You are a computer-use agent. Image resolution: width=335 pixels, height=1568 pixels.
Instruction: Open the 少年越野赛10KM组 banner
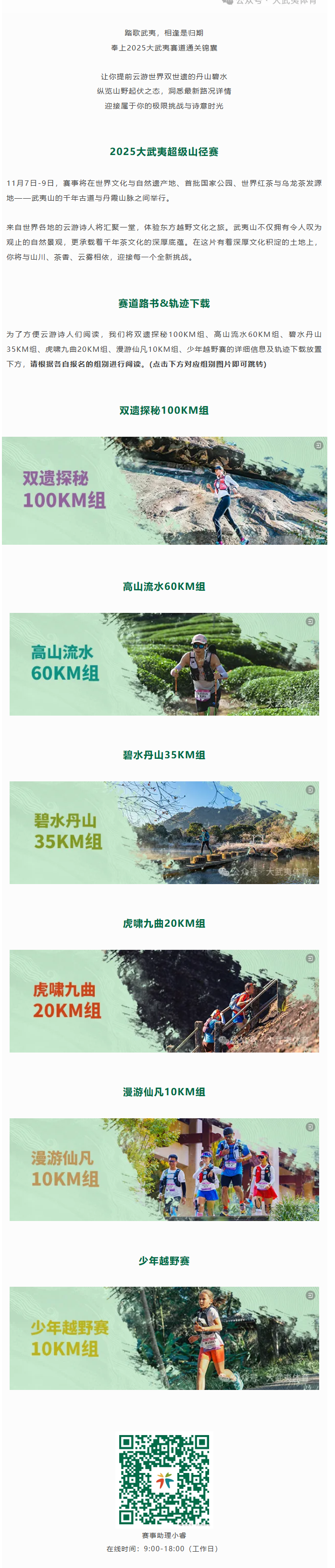click(164, 1338)
